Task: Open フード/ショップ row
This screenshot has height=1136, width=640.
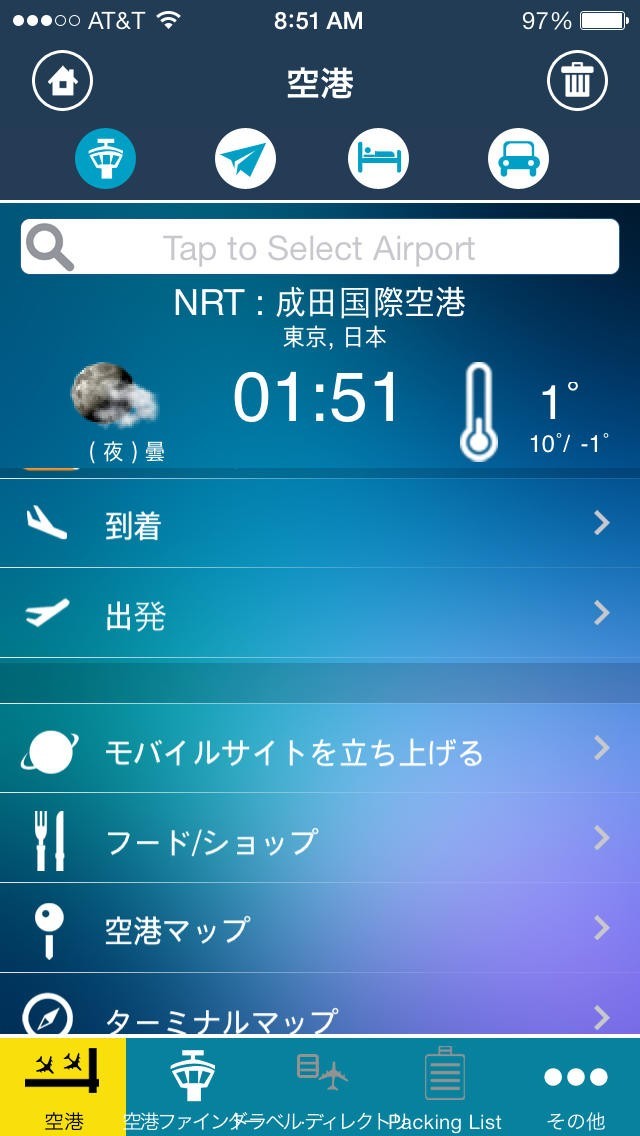Action: (x=320, y=839)
